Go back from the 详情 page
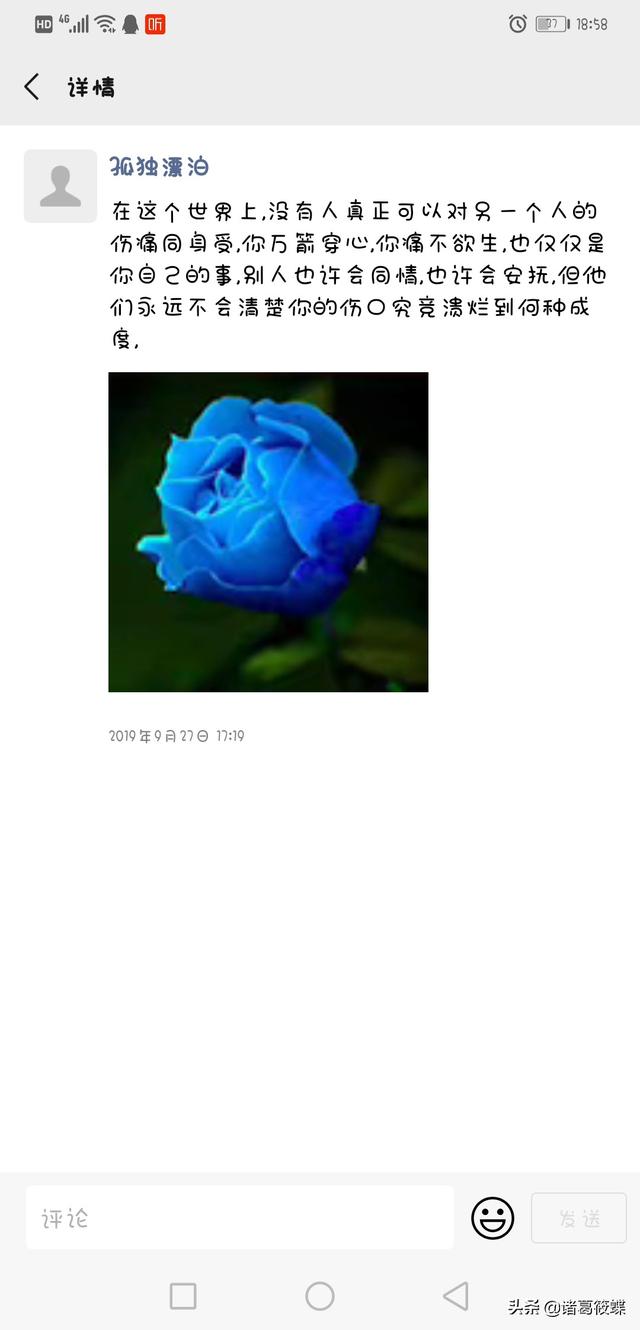Screen dimensions: 640x1330 [x=32, y=87]
